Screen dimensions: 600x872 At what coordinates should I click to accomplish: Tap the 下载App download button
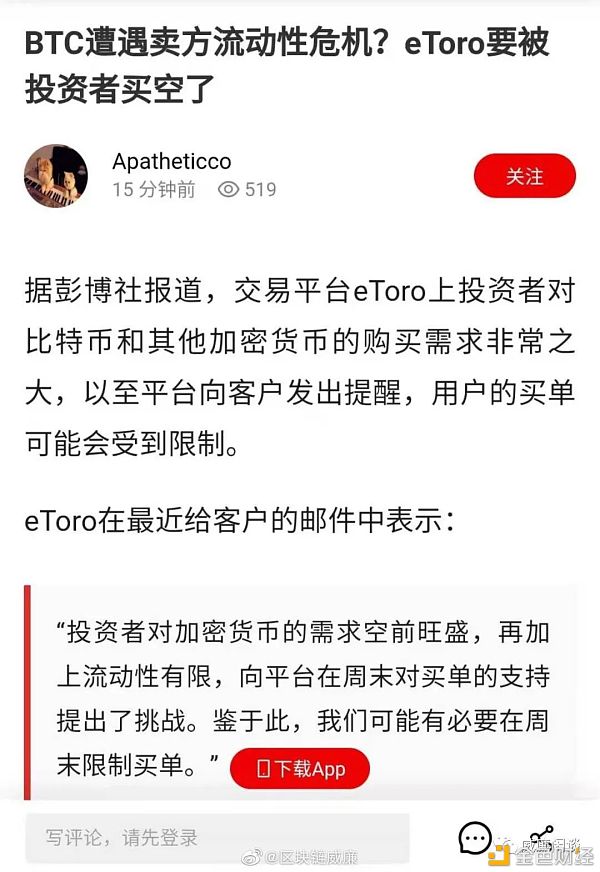click(300, 769)
